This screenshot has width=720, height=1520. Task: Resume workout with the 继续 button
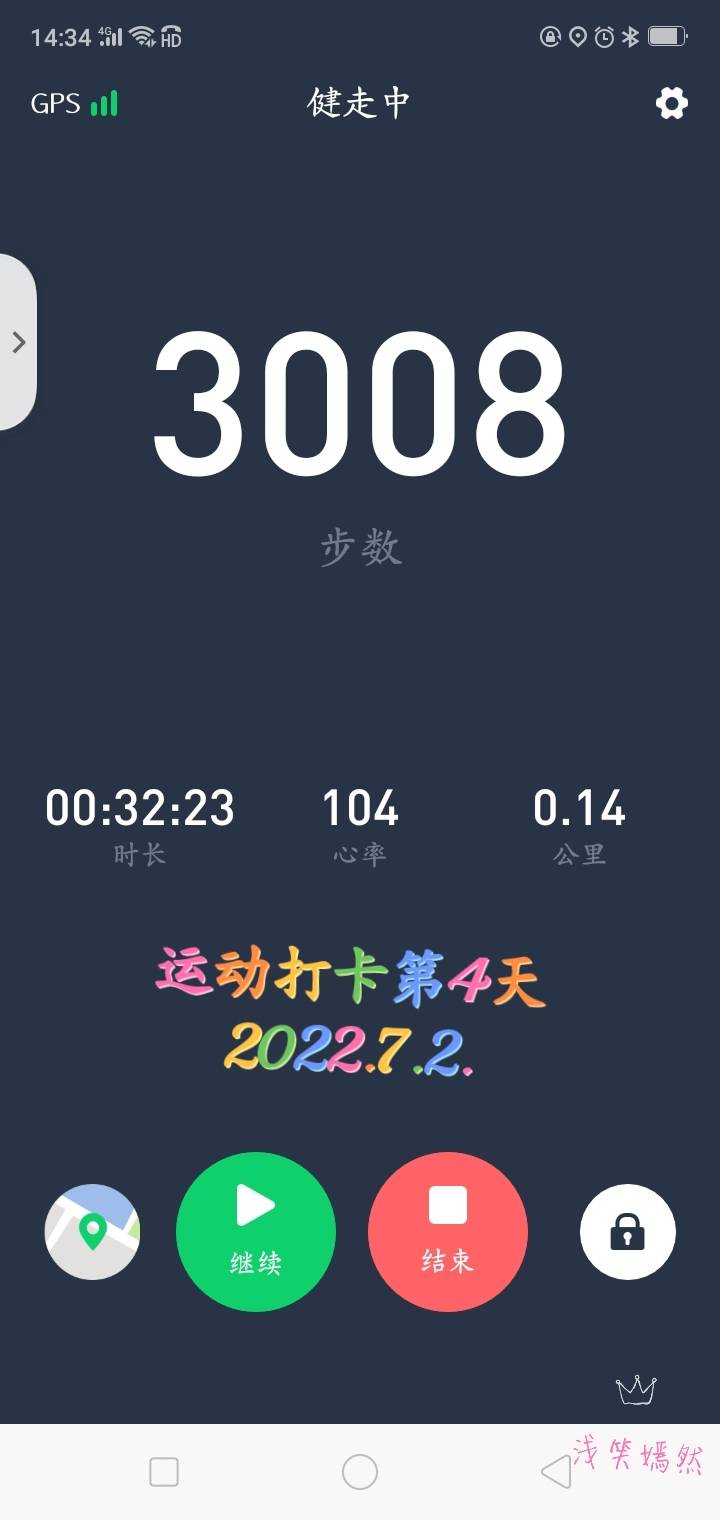(x=256, y=1232)
